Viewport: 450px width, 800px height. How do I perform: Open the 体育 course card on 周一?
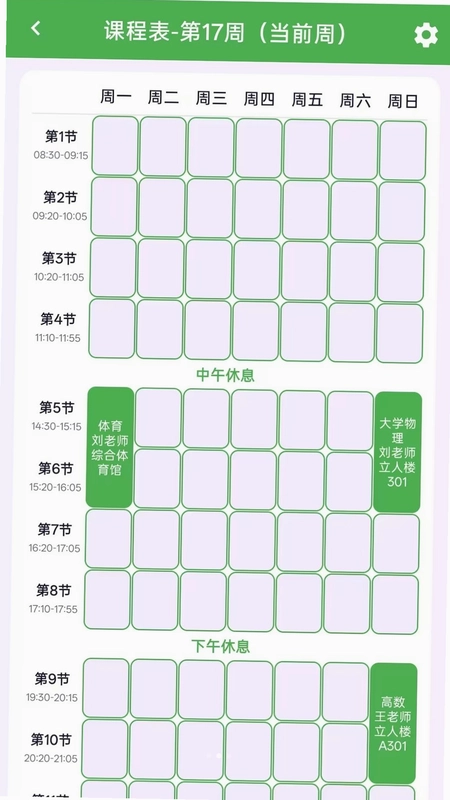coord(110,447)
